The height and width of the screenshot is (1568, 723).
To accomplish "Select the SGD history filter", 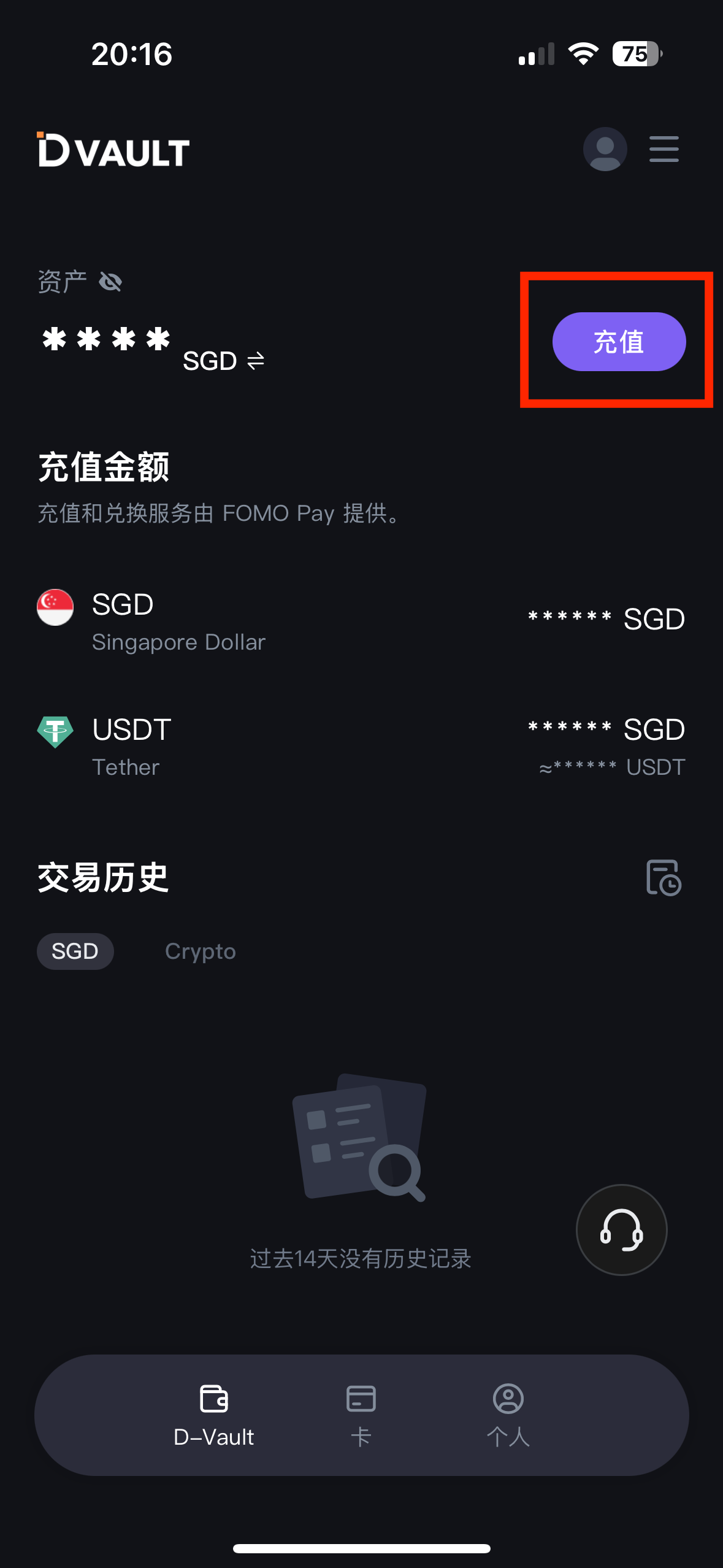I will (x=75, y=951).
